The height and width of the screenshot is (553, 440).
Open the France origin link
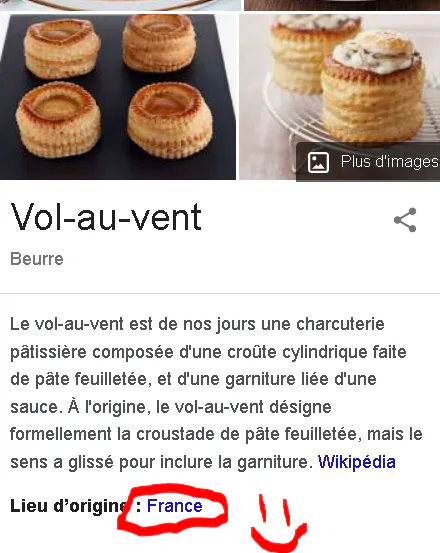tap(175, 506)
